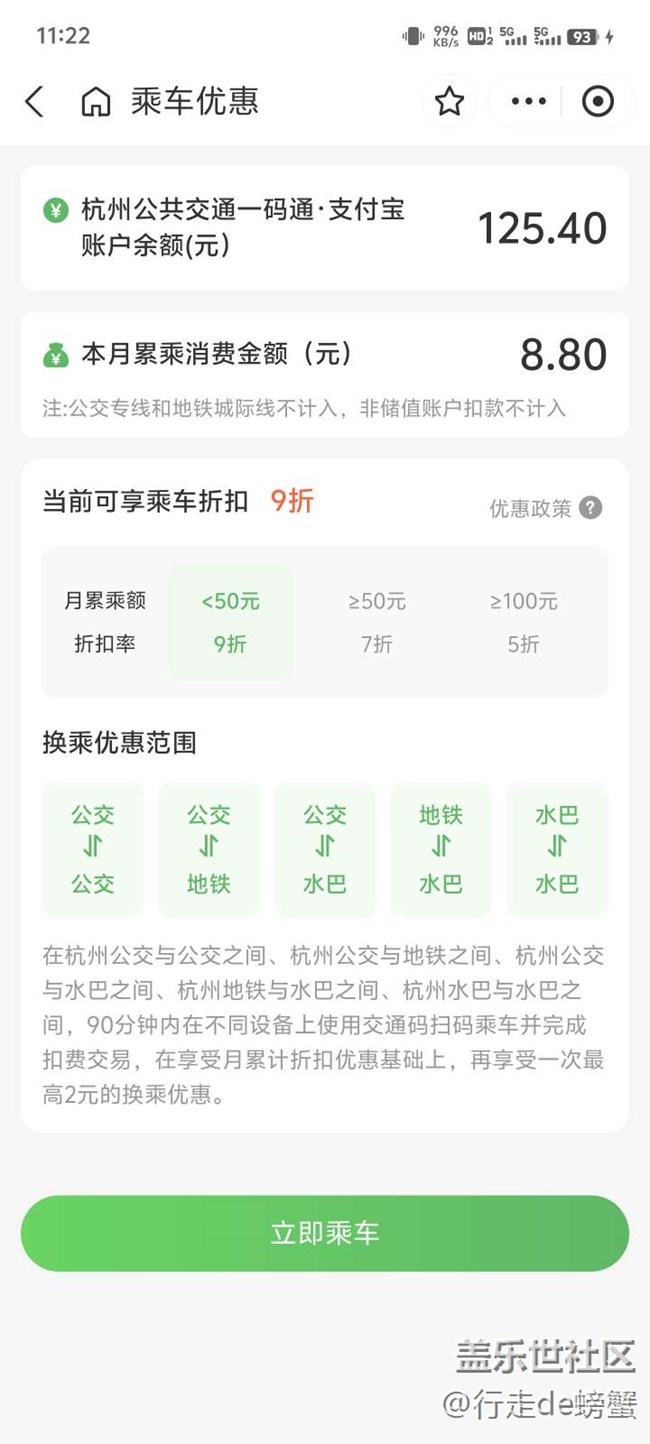Open 优惠政策 help link
The height and width of the screenshot is (1444, 650).
[546, 508]
